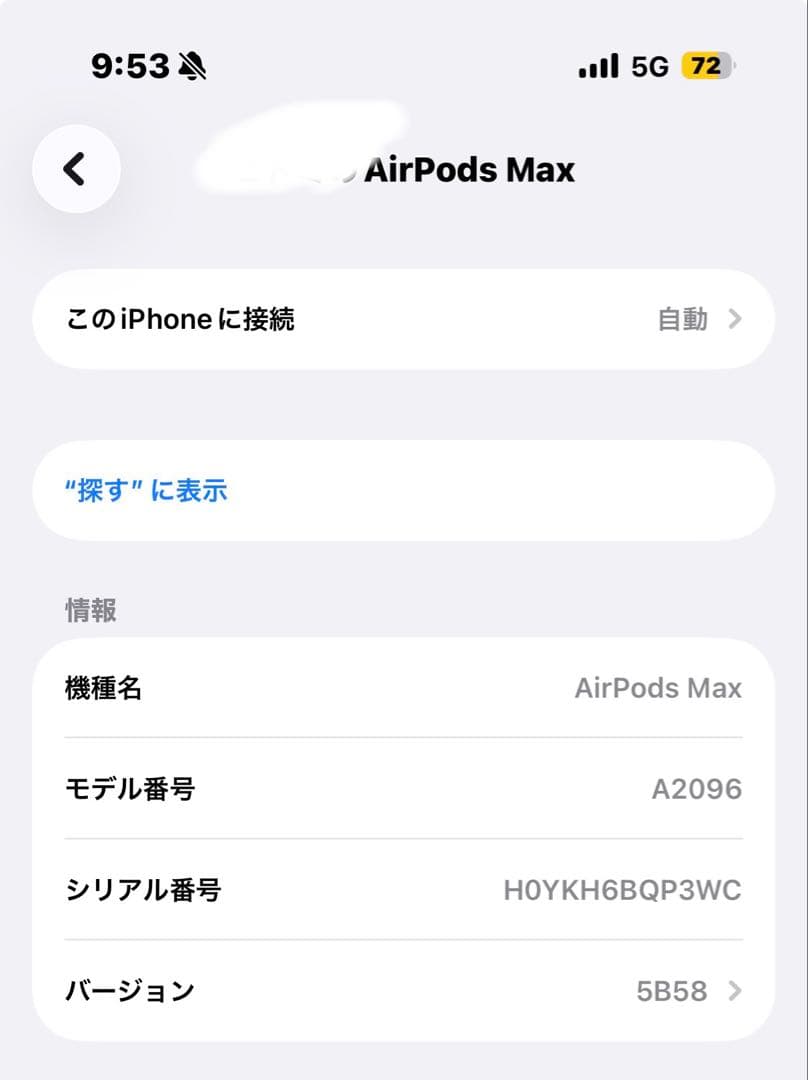
Task: Tap the chevron next to 自動
Action: (x=737, y=319)
